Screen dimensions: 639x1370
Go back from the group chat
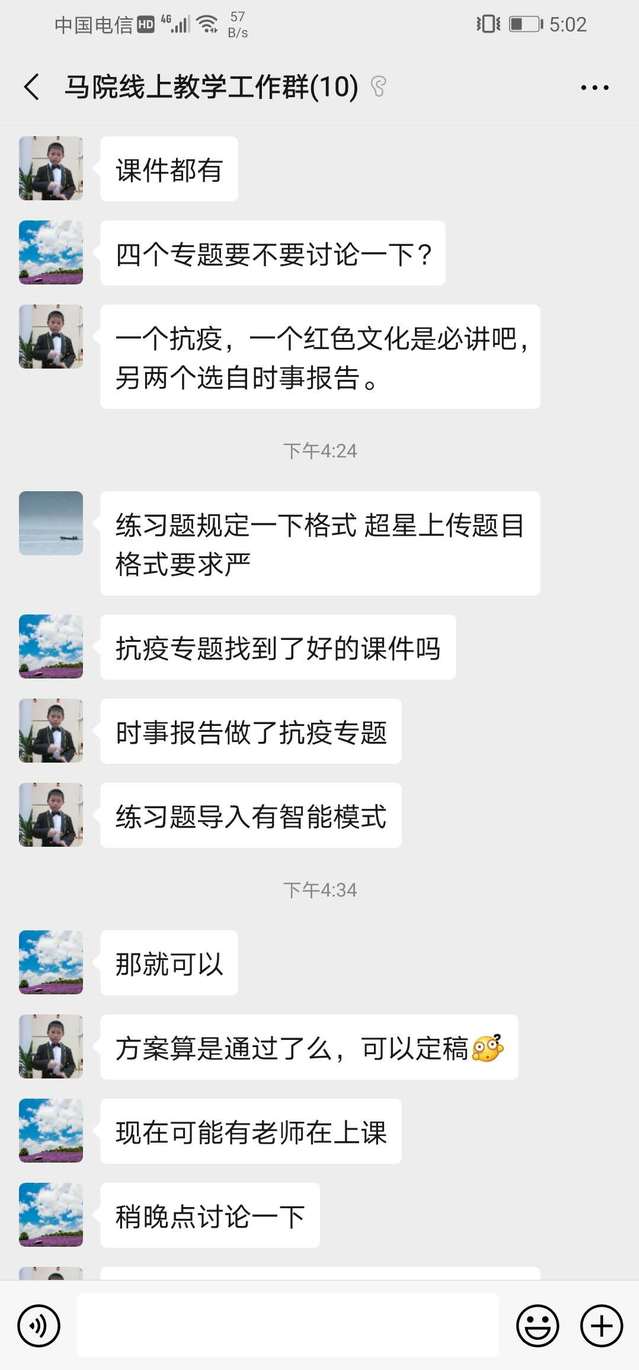tap(32, 87)
